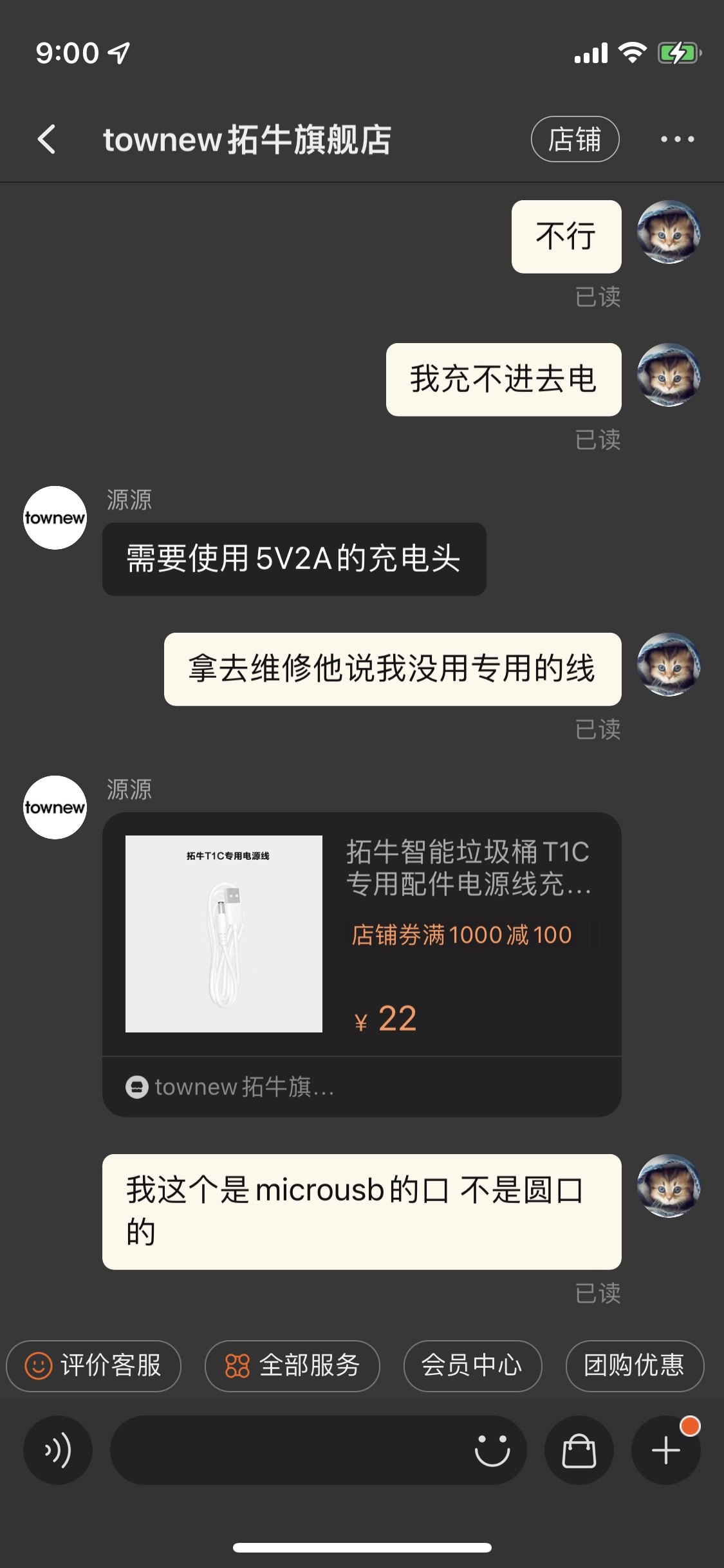The height and width of the screenshot is (1568, 724).
Task: Switch to voice input mode
Action: point(58,1450)
